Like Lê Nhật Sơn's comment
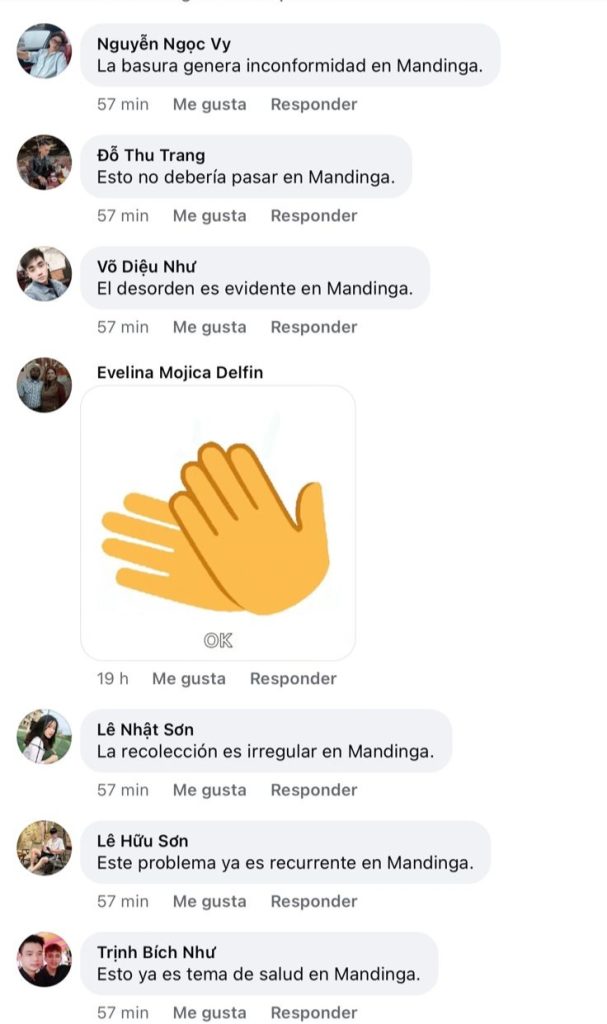The height and width of the screenshot is (1024, 607). [209, 790]
